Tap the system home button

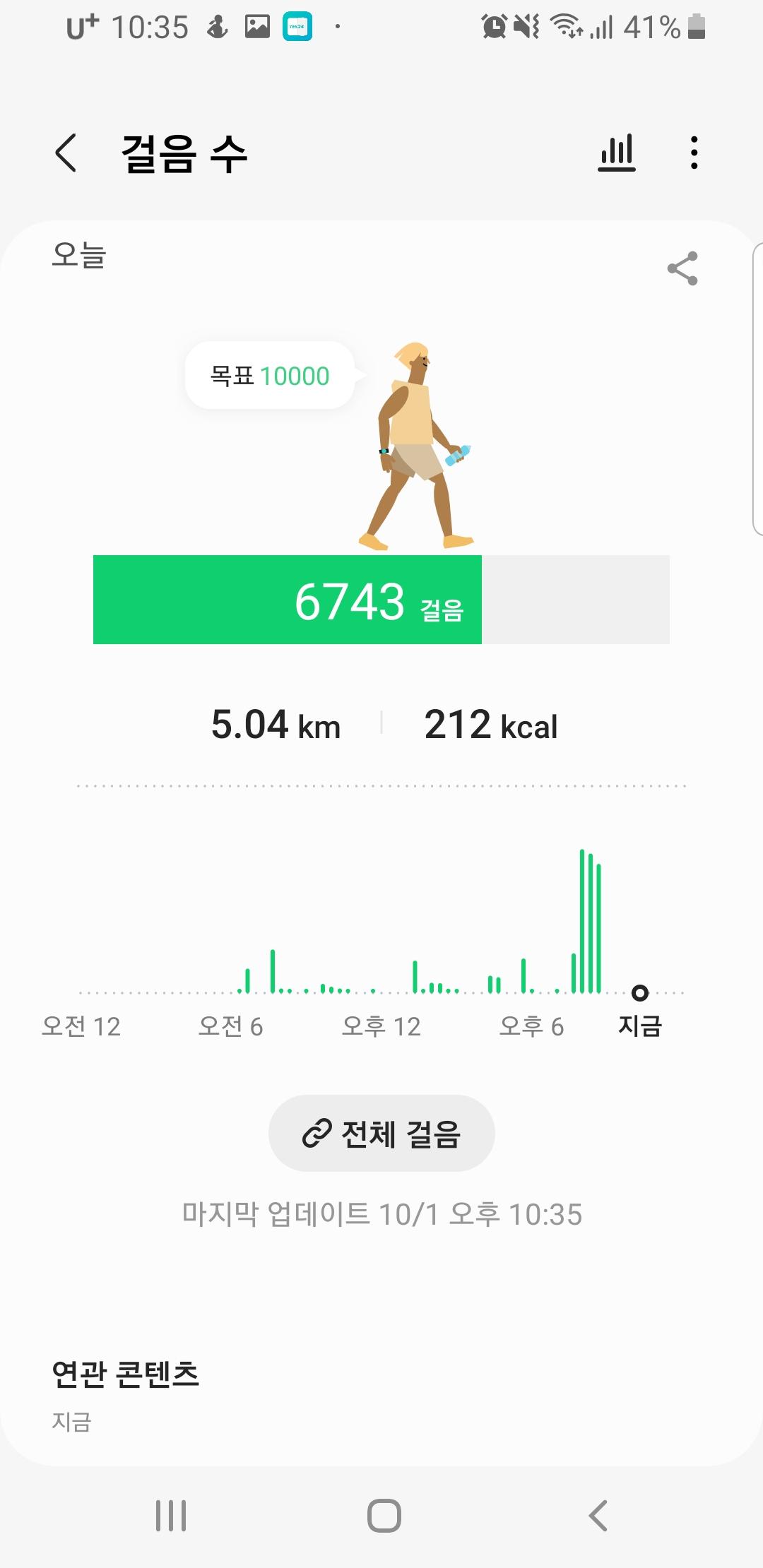pyautogui.click(x=384, y=1515)
